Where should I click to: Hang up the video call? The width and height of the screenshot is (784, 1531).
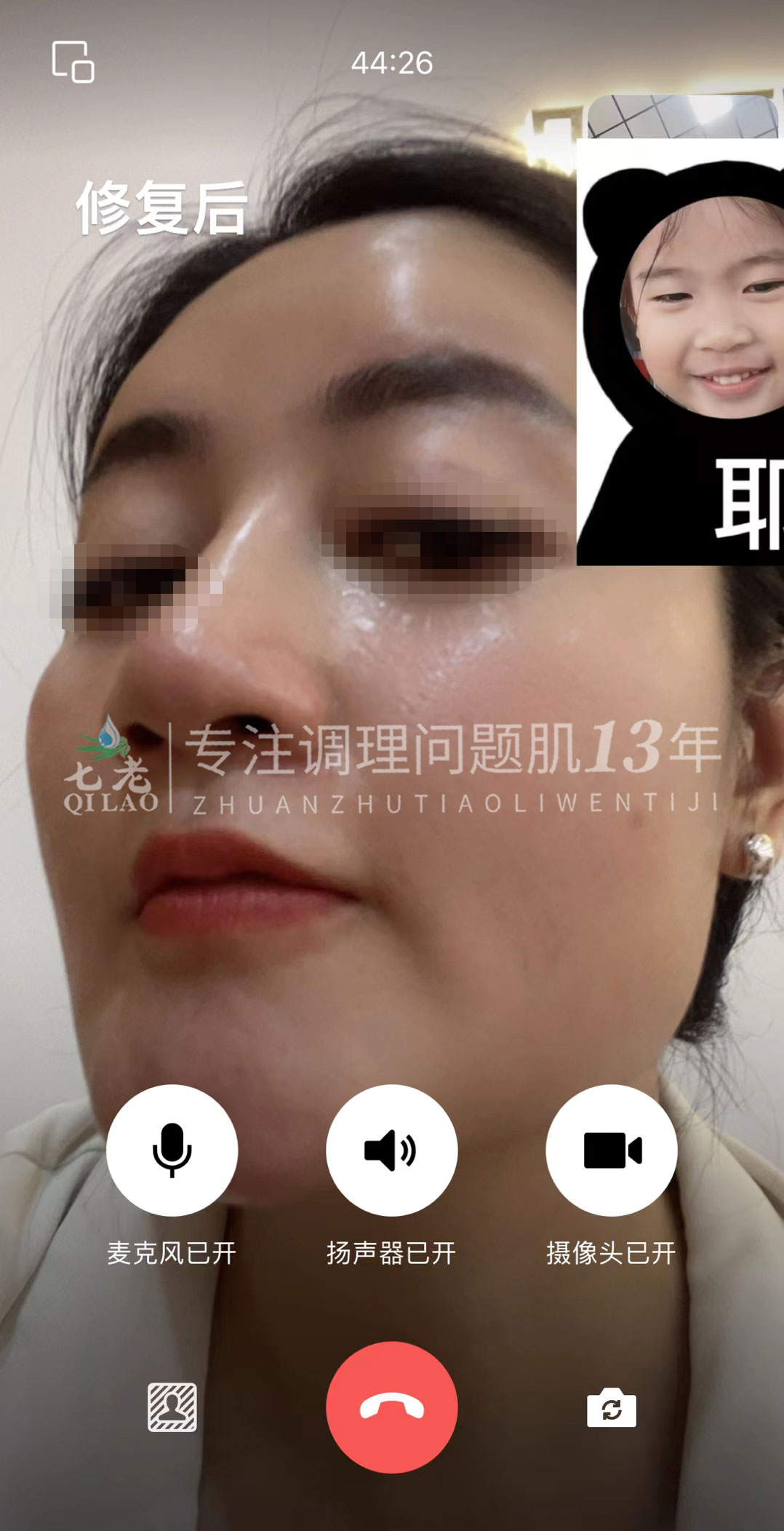391,1407
